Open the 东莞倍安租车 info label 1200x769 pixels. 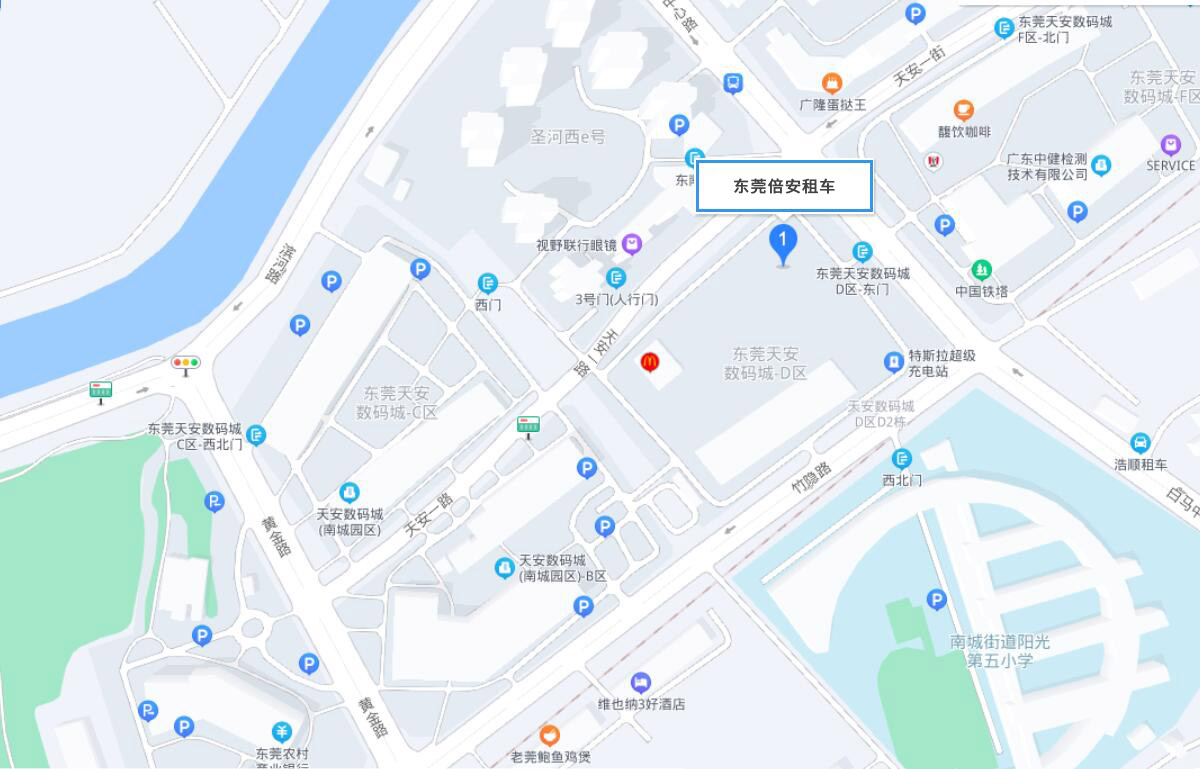click(x=784, y=186)
